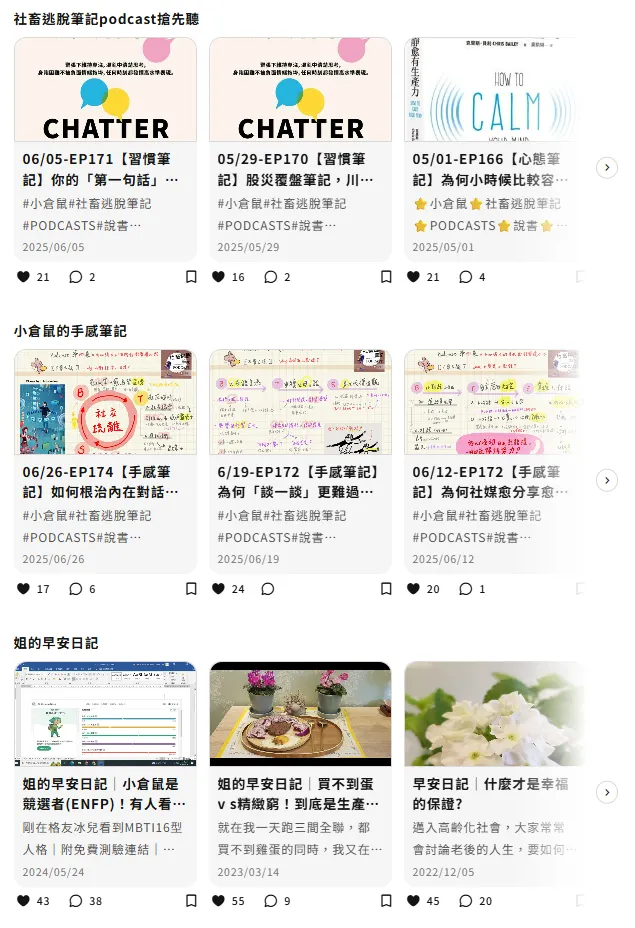Screen dimensions: 635x928
Task: Like the 06/05-EP171 post
Action: click(23, 277)
